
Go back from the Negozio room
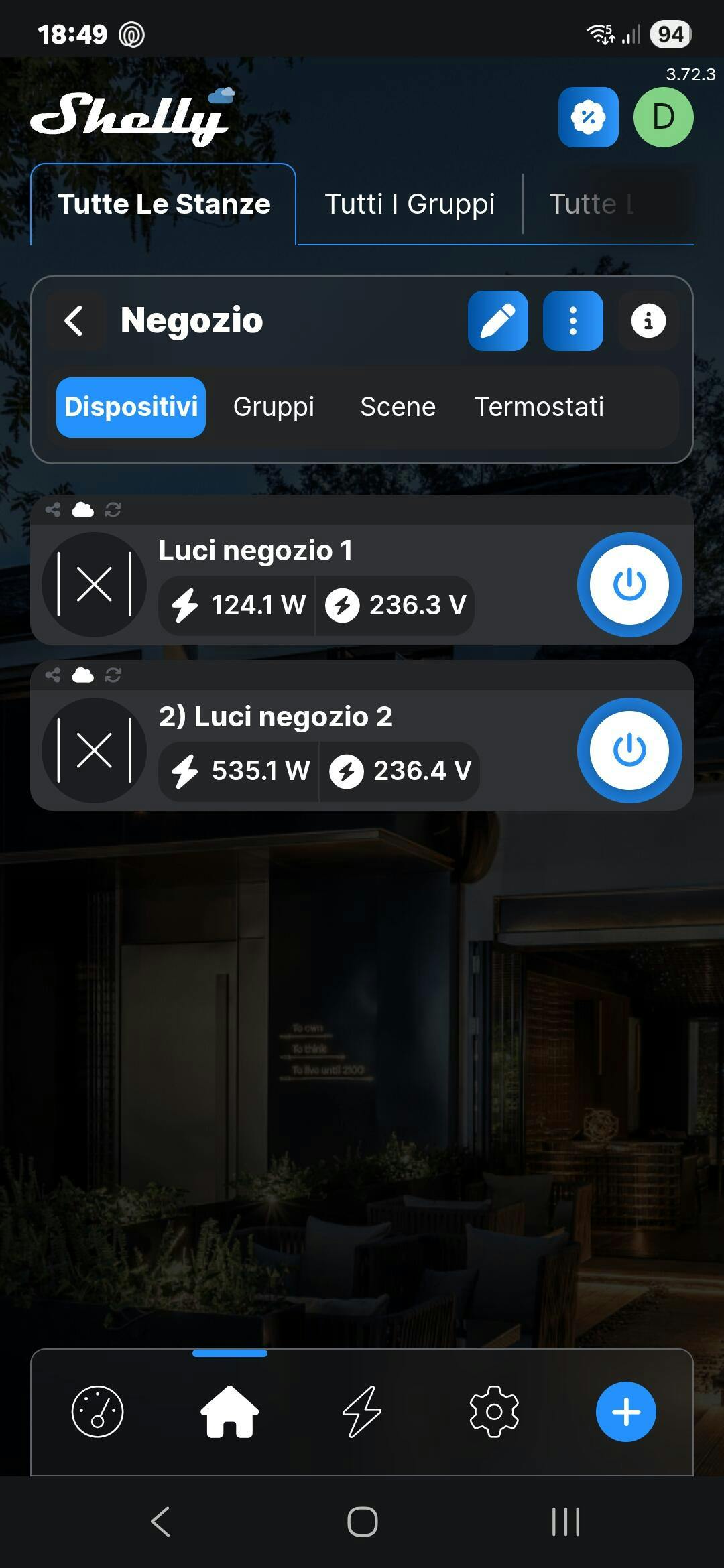click(74, 320)
